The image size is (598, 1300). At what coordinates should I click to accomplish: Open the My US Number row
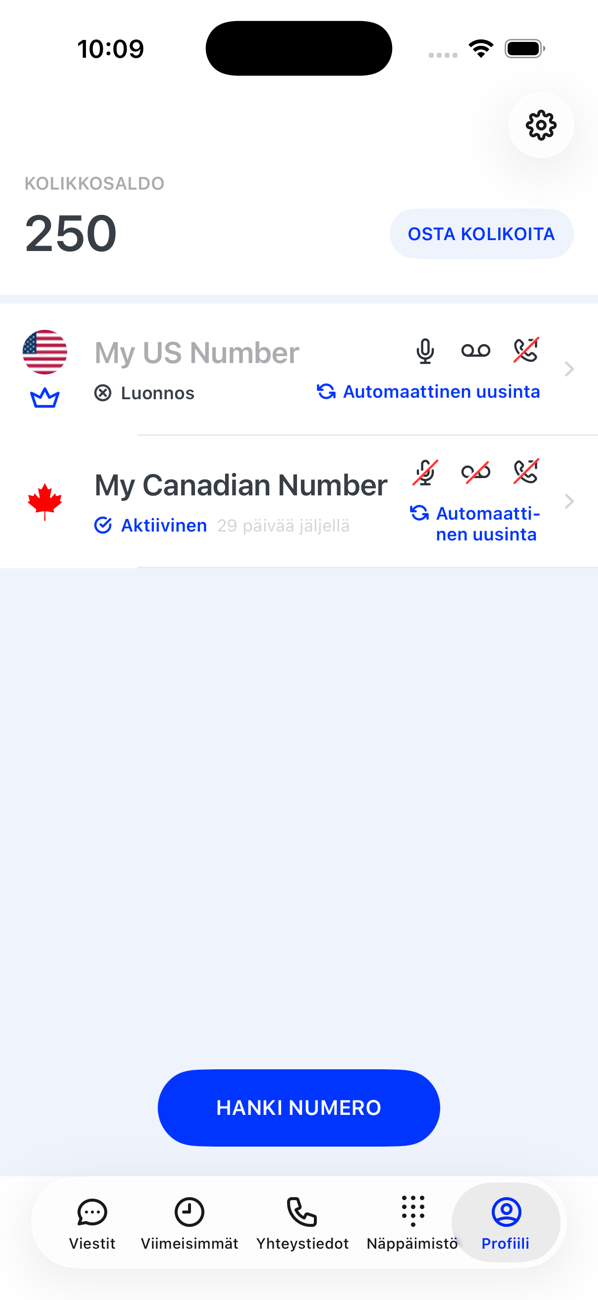tap(299, 370)
